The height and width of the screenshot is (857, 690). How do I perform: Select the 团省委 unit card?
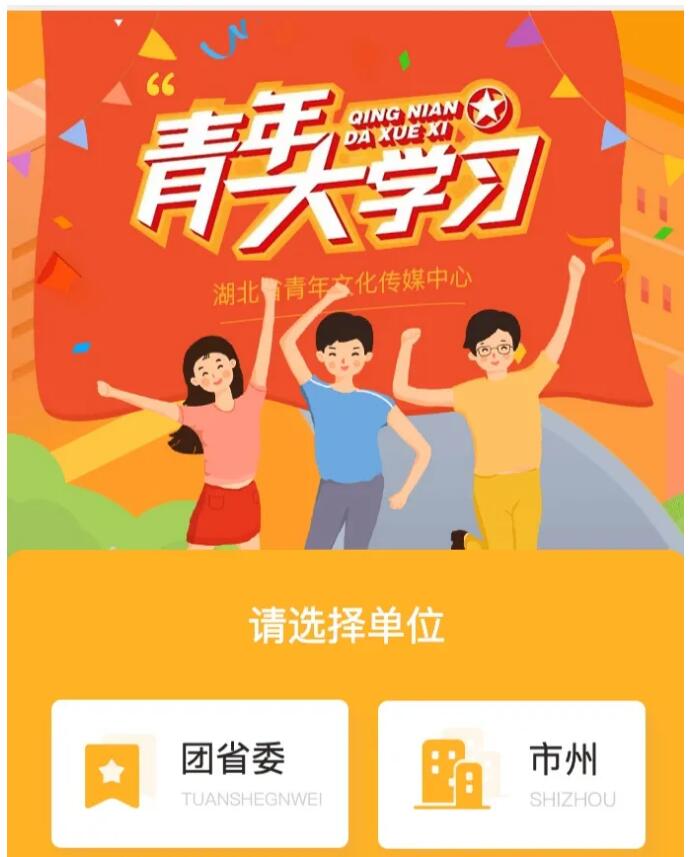[200, 773]
